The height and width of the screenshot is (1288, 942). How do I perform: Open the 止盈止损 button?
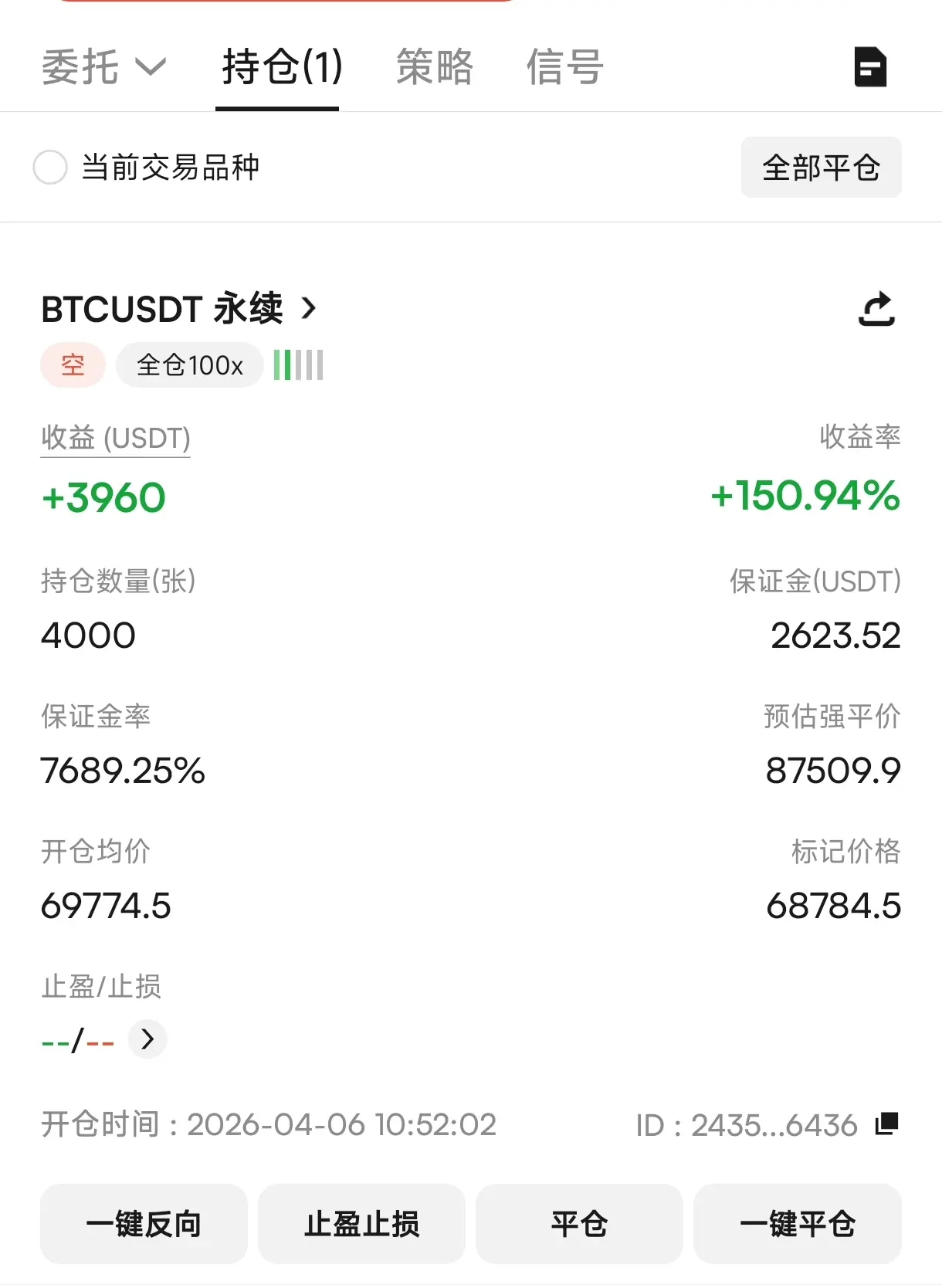(361, 1224)
